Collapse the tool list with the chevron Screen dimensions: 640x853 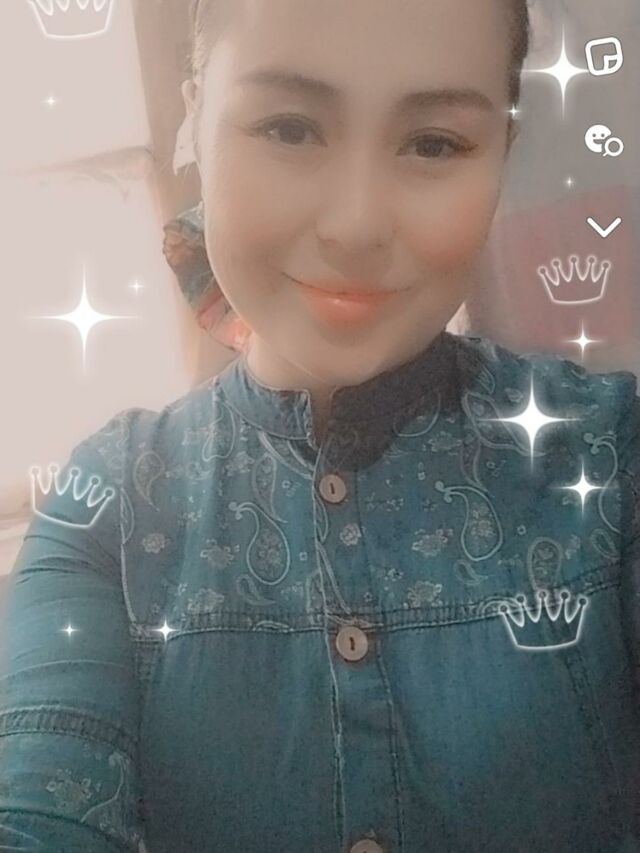click(604, 227)
